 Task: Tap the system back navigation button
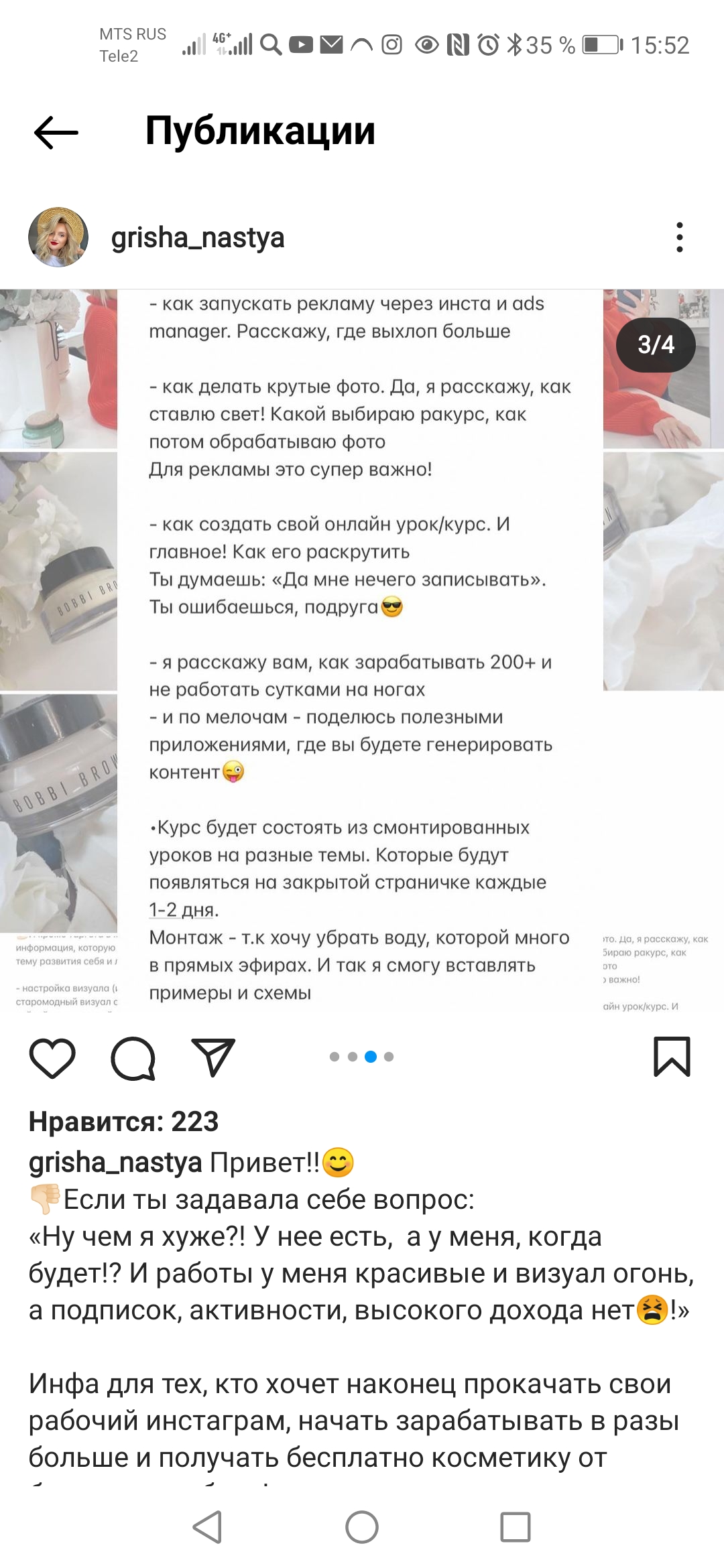pos(207,1527)
